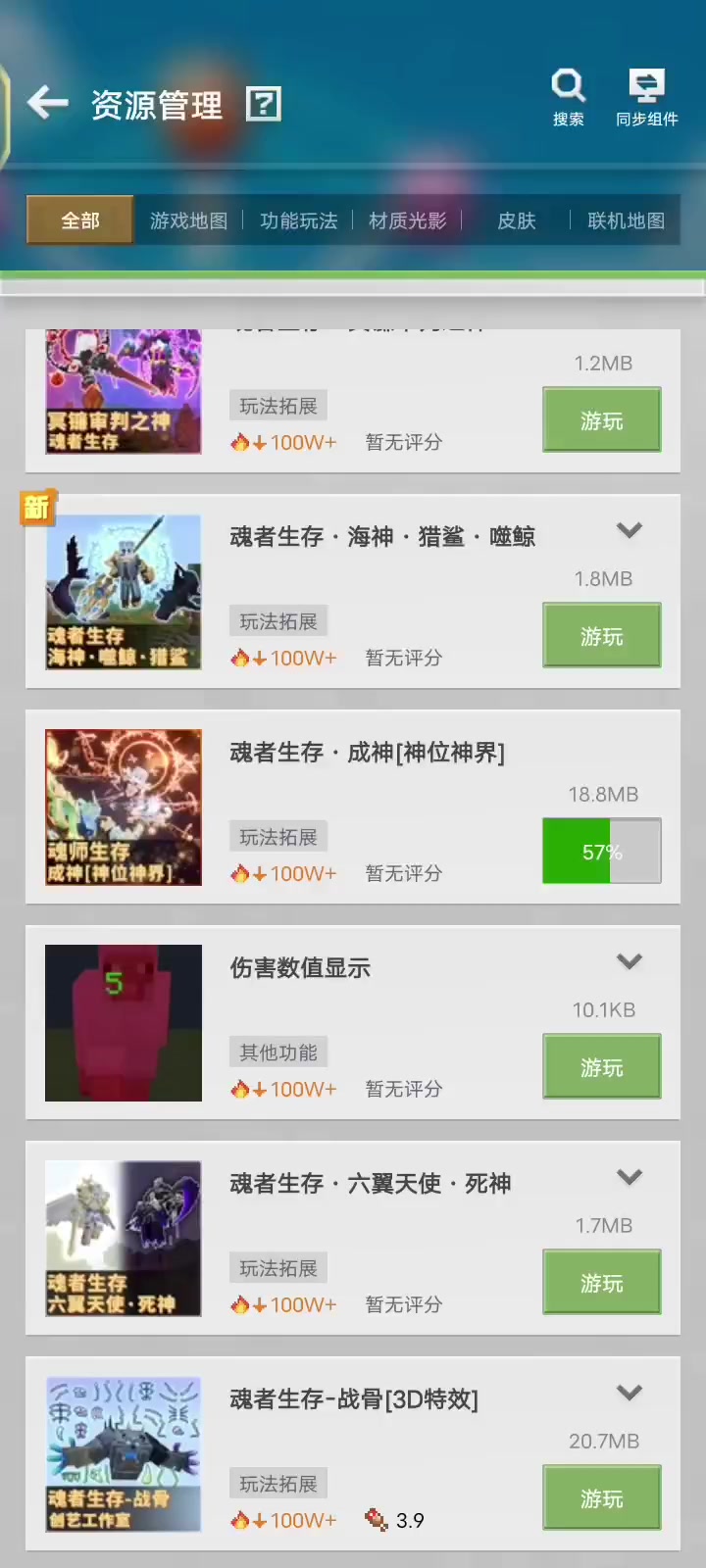Switch to 皮肤 tab

pos(516,220)
